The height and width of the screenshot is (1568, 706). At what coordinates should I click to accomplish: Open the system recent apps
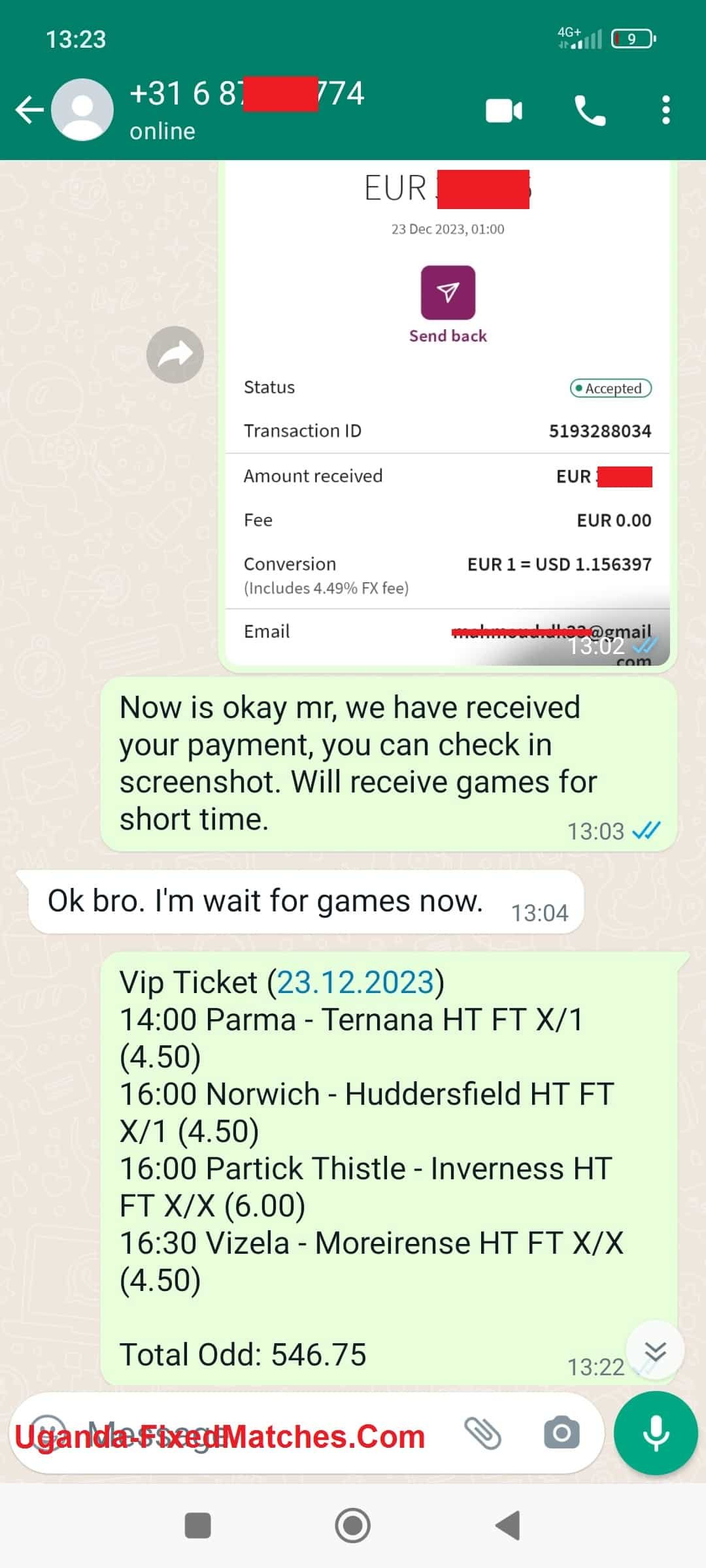[197, 1526]
